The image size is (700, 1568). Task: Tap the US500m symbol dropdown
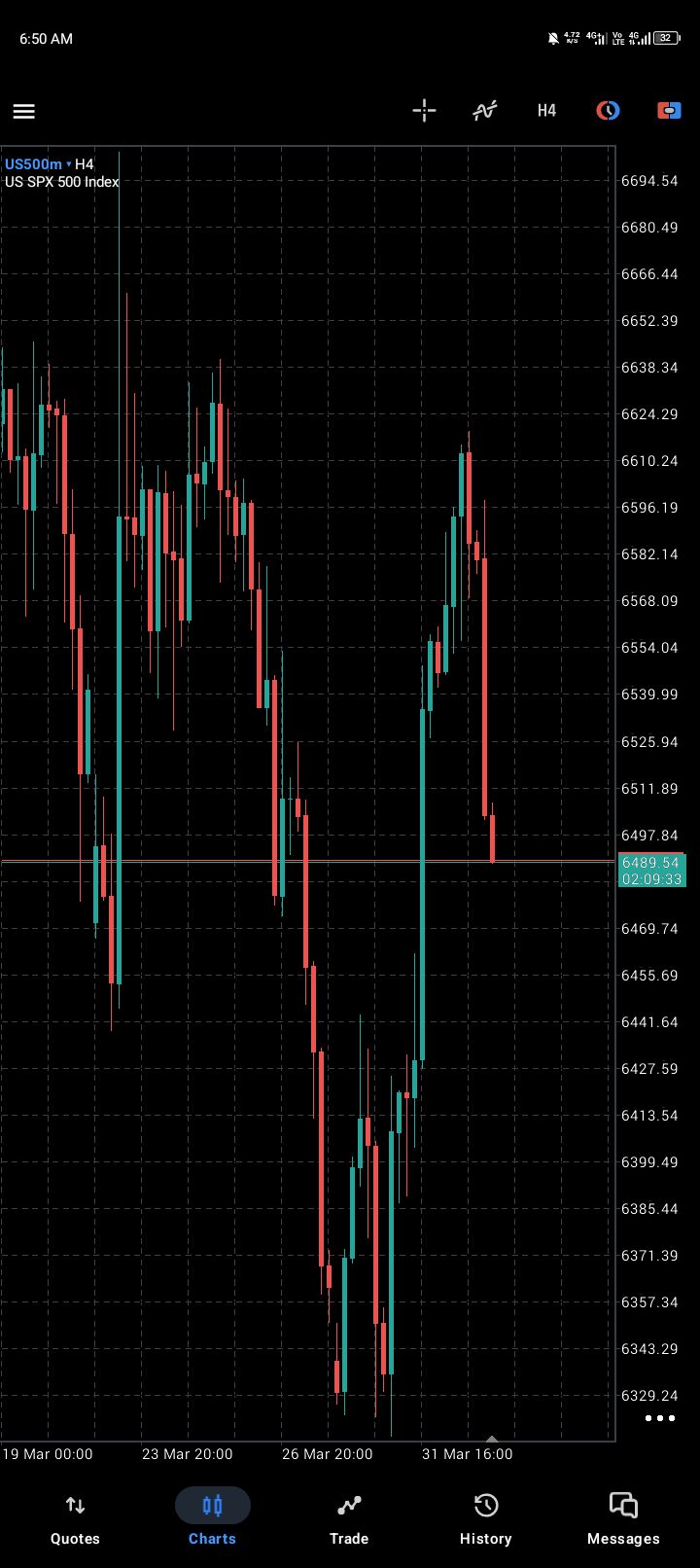point(38,164)
